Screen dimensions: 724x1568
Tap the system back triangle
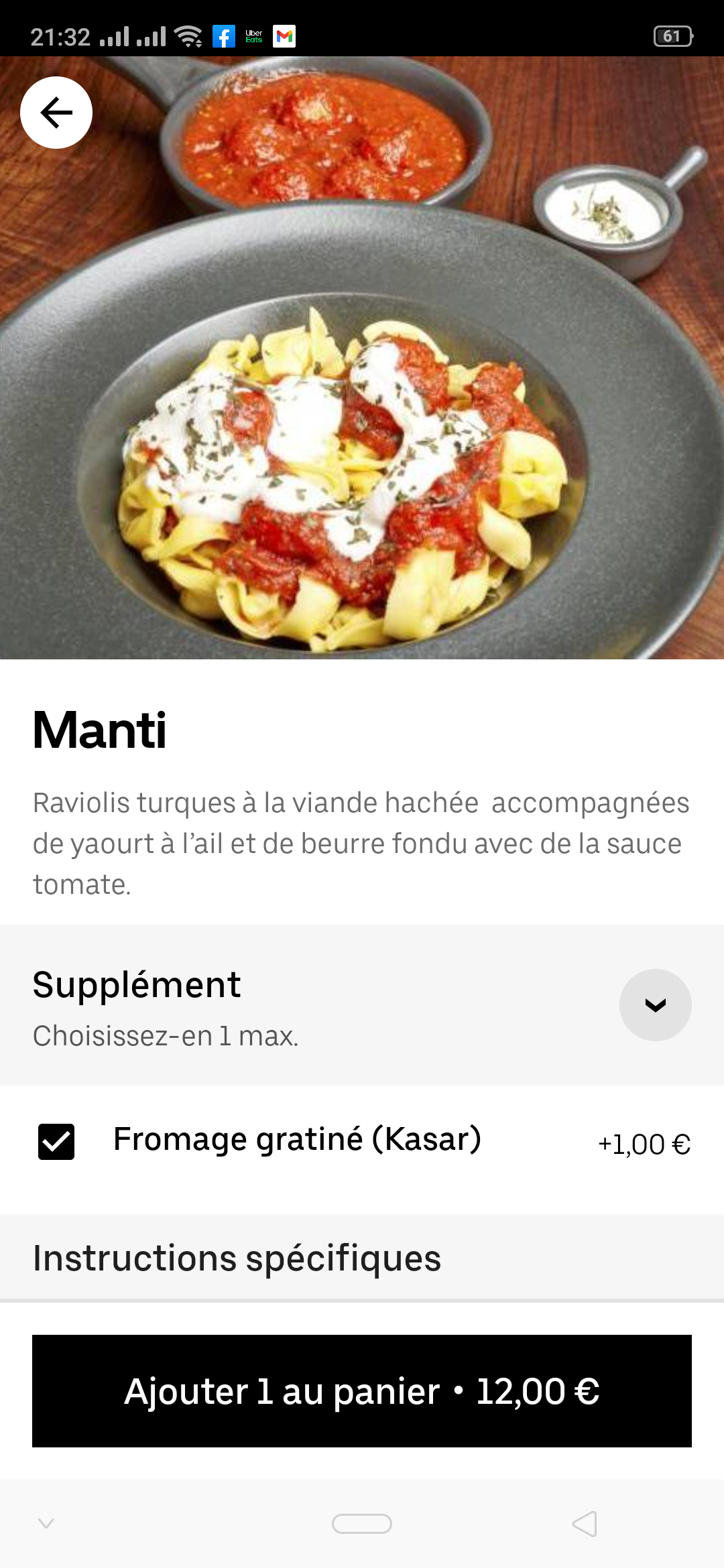[x=585, y=1524]
